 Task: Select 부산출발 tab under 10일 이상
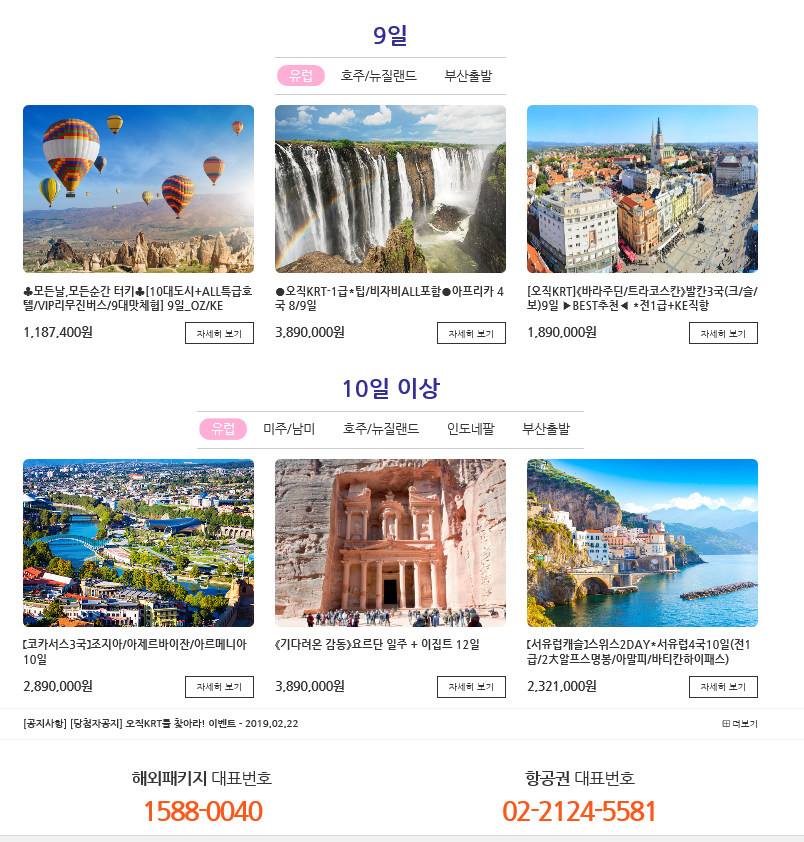546,429
